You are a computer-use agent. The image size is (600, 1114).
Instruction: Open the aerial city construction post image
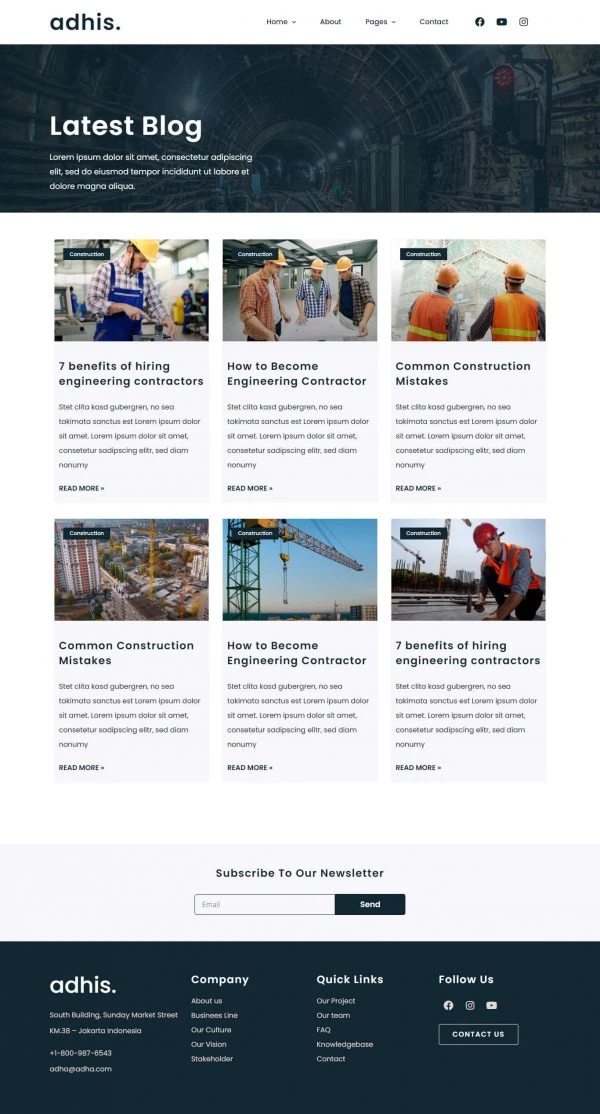[131, 569]
